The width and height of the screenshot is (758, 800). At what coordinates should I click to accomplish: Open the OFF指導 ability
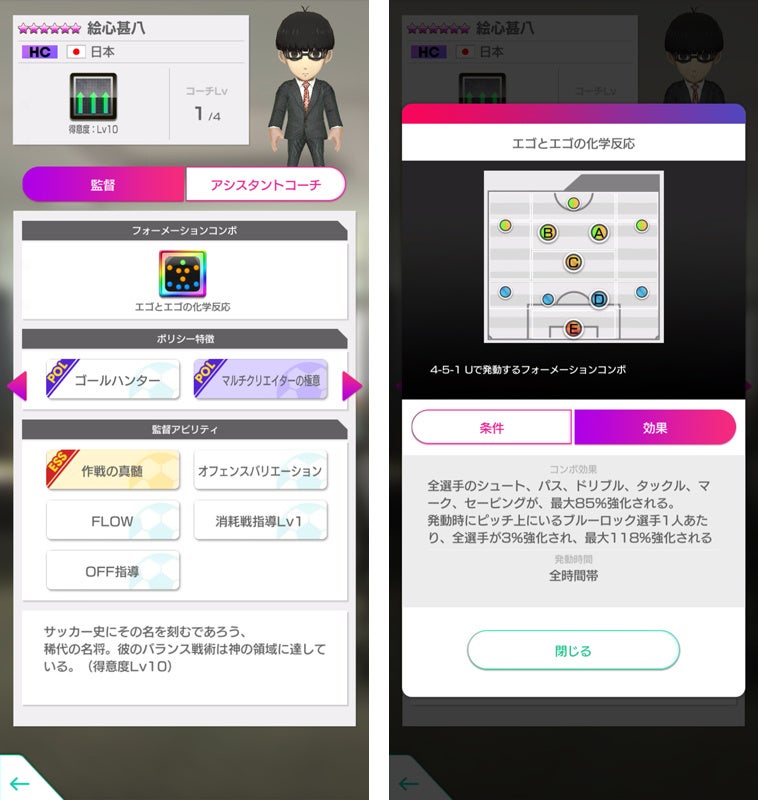coord(113,570)
